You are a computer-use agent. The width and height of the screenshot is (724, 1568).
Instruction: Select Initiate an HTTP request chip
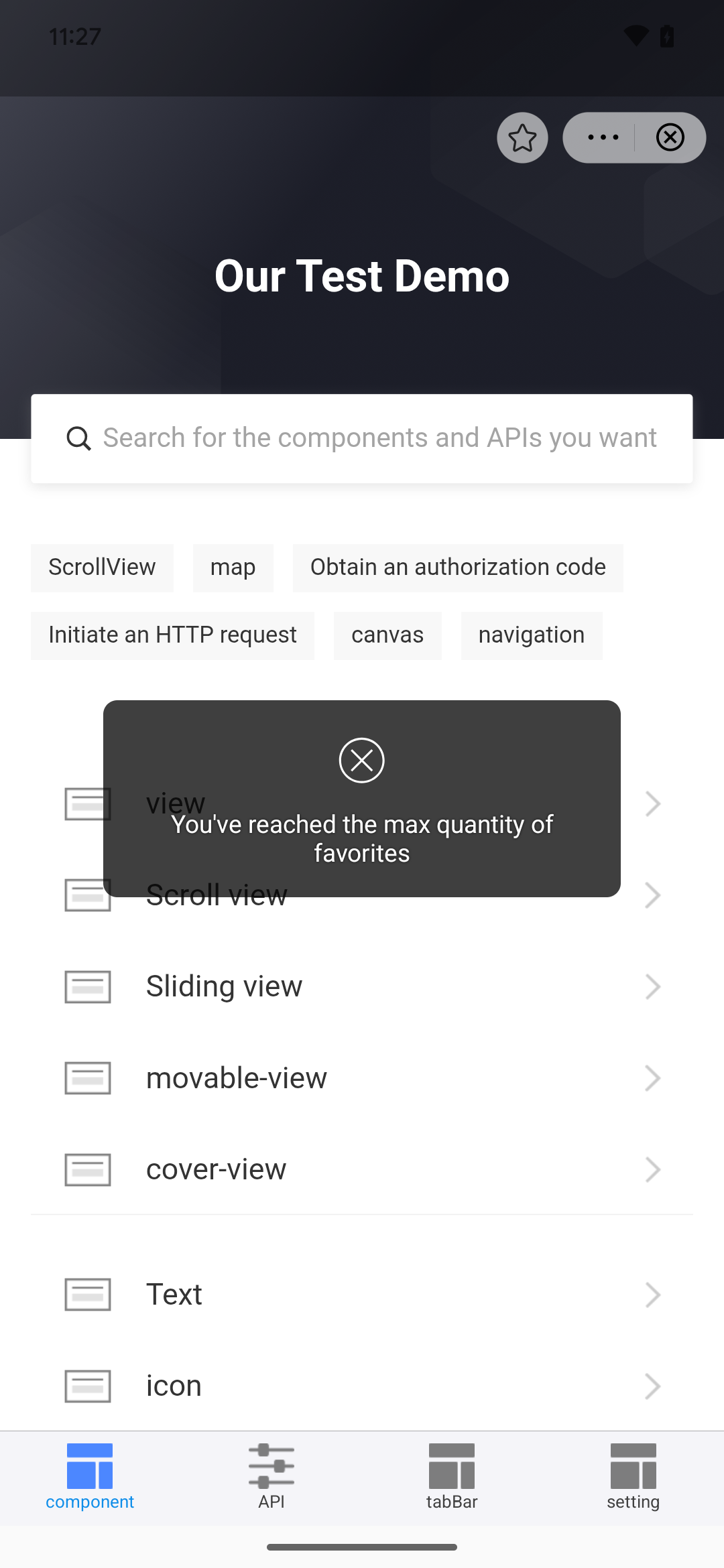[172, 635]
